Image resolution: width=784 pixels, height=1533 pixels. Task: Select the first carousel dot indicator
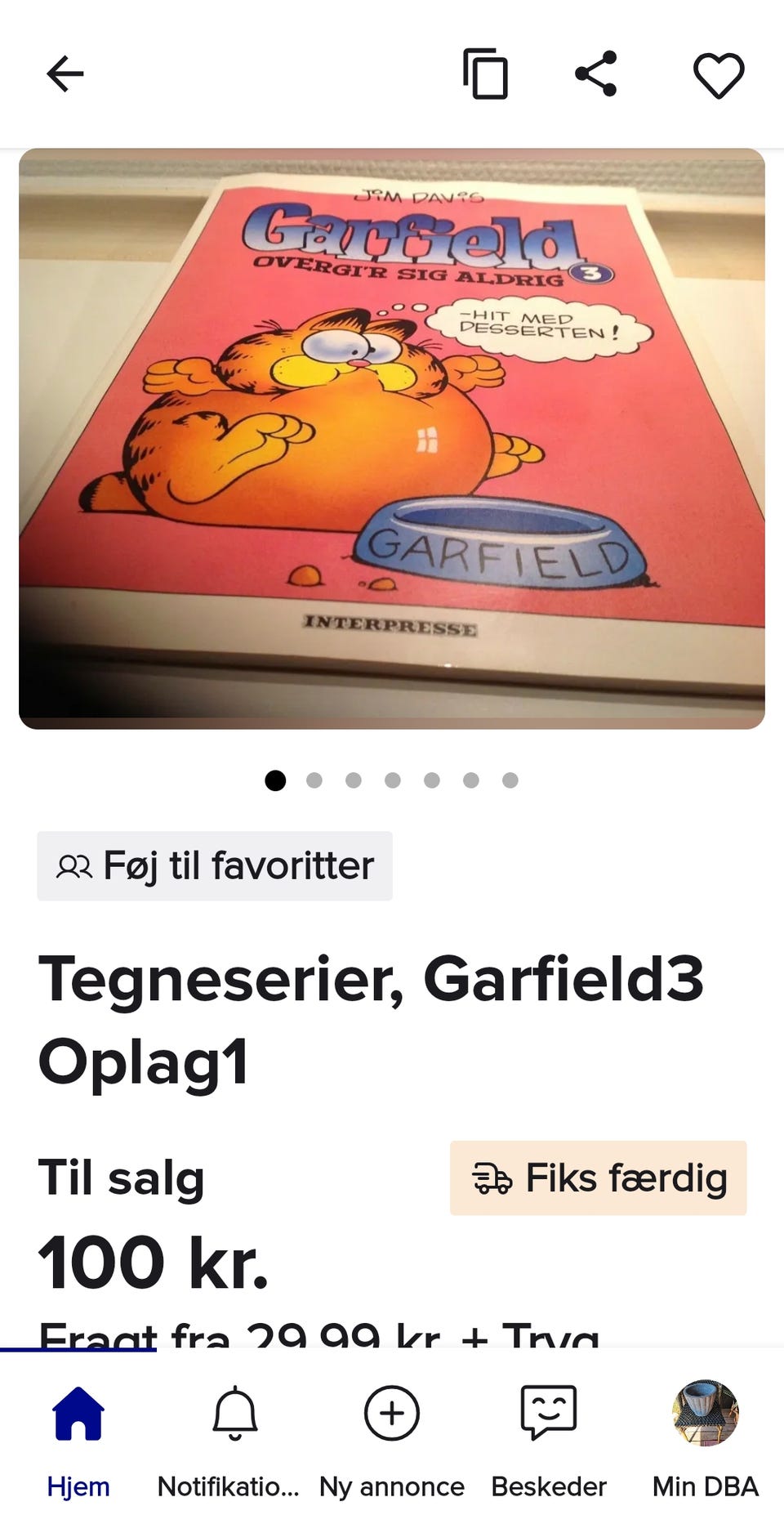pyautogui.click(x=276, y=780)
